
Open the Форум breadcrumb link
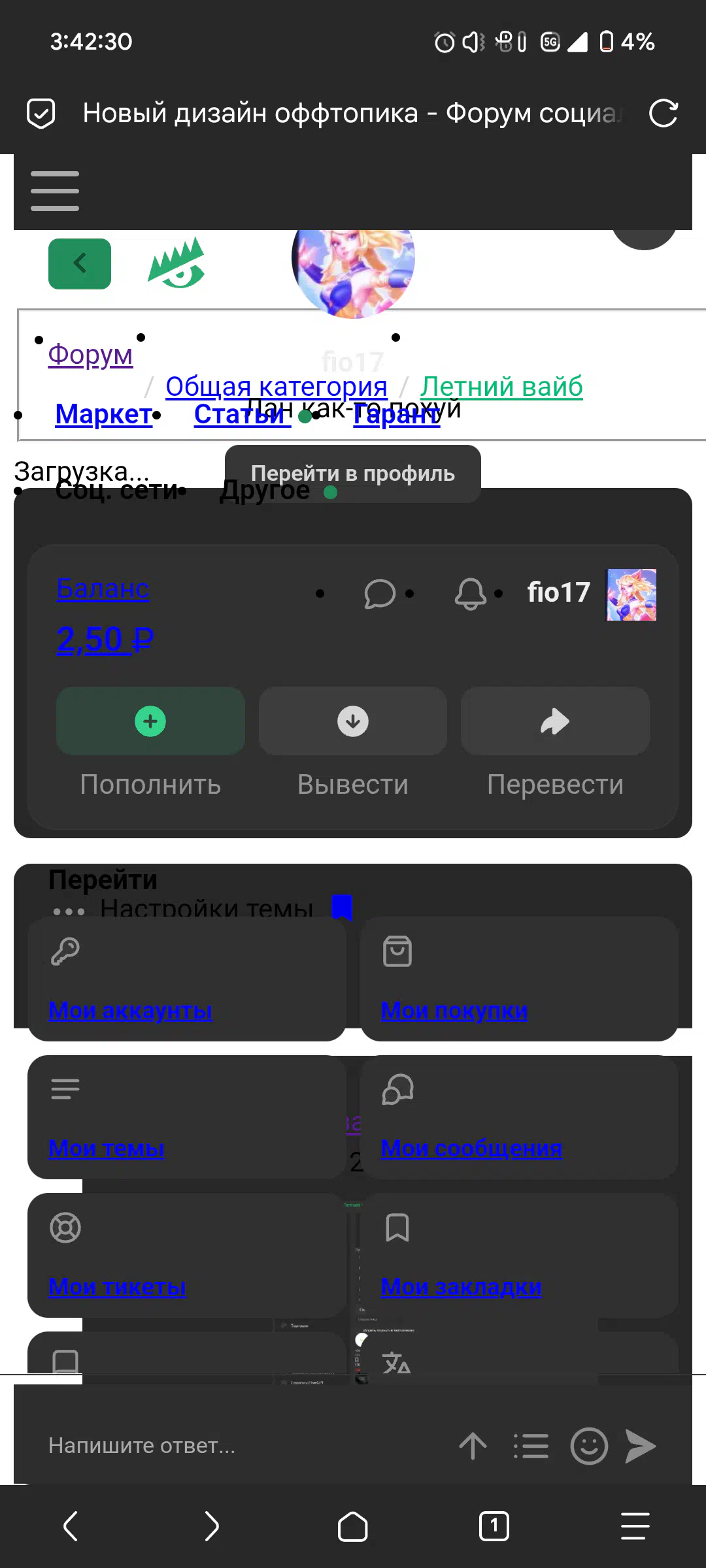[90, 354]
